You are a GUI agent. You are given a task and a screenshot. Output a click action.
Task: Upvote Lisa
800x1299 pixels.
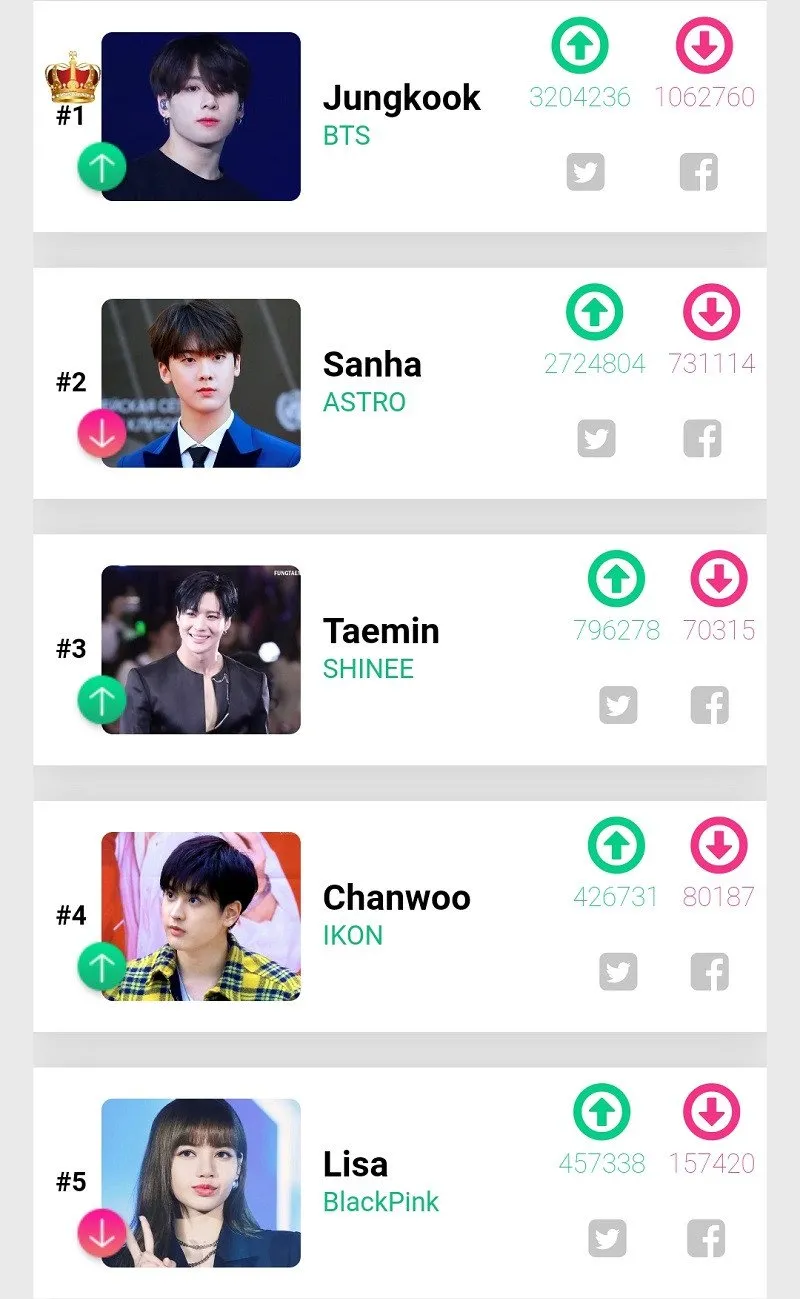(602, 1112)
